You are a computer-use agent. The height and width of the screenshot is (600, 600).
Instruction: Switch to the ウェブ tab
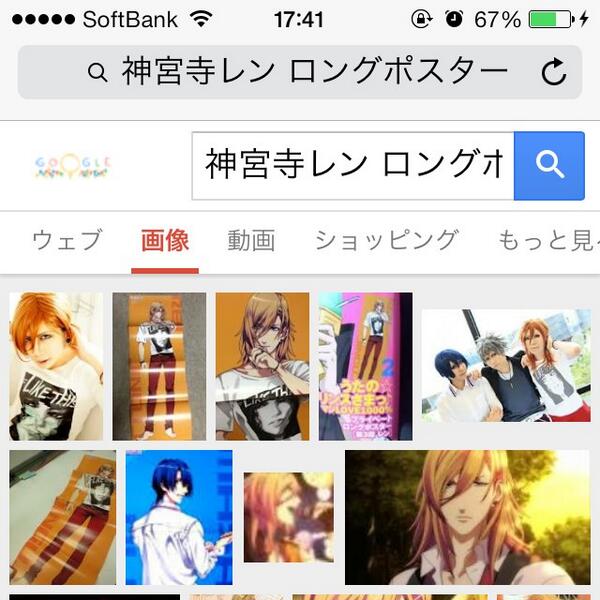point(67,240)
